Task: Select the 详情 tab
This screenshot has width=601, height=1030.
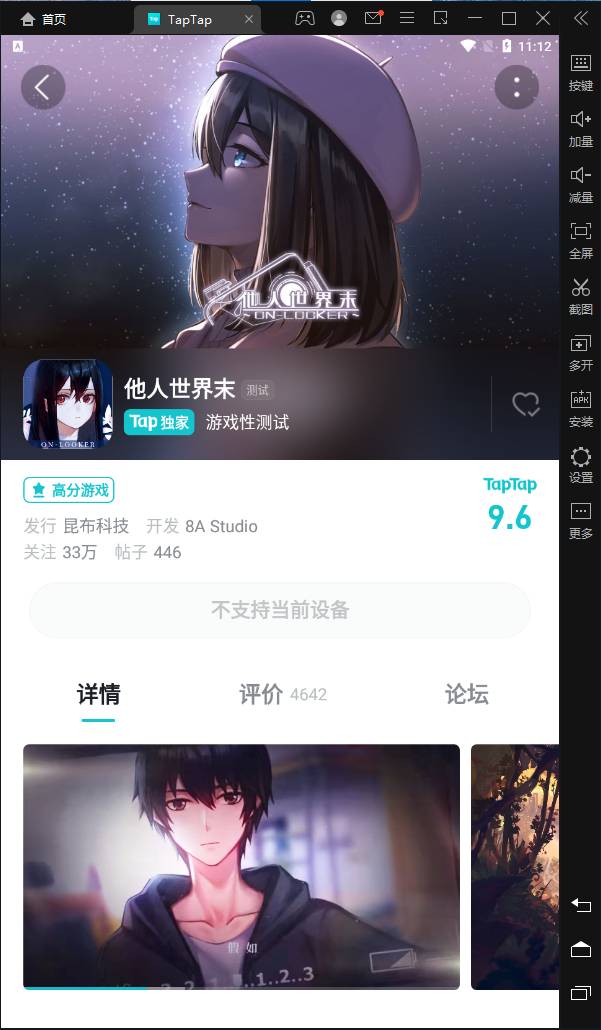Action: coord(98,694)
